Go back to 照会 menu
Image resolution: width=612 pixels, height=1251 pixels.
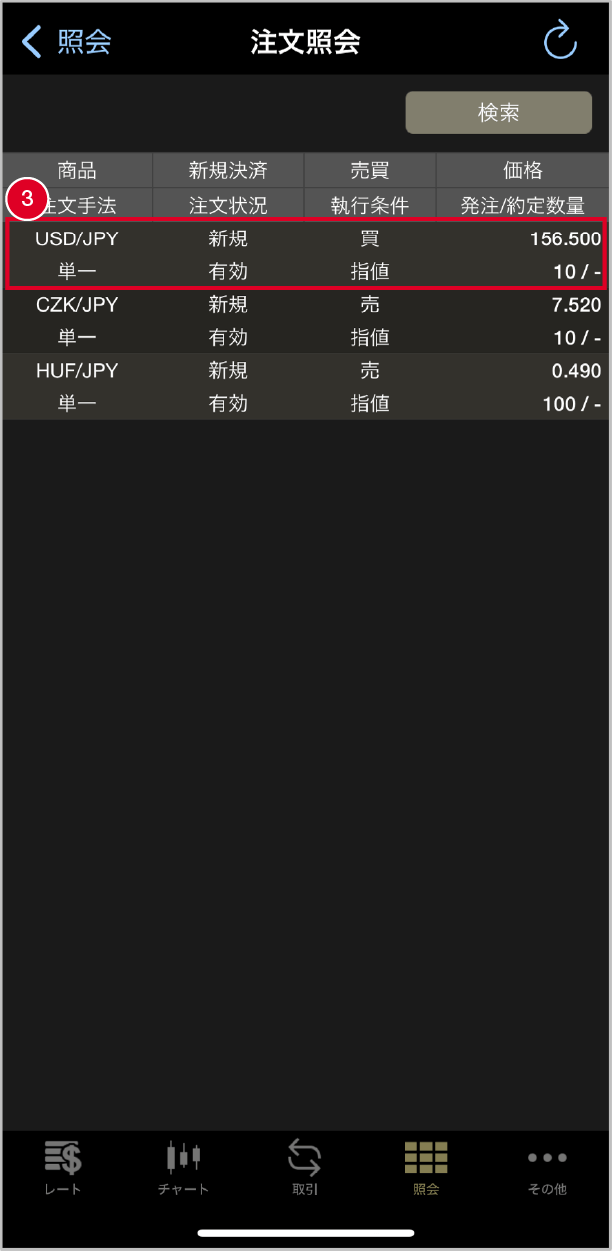[x=66, y=42]
